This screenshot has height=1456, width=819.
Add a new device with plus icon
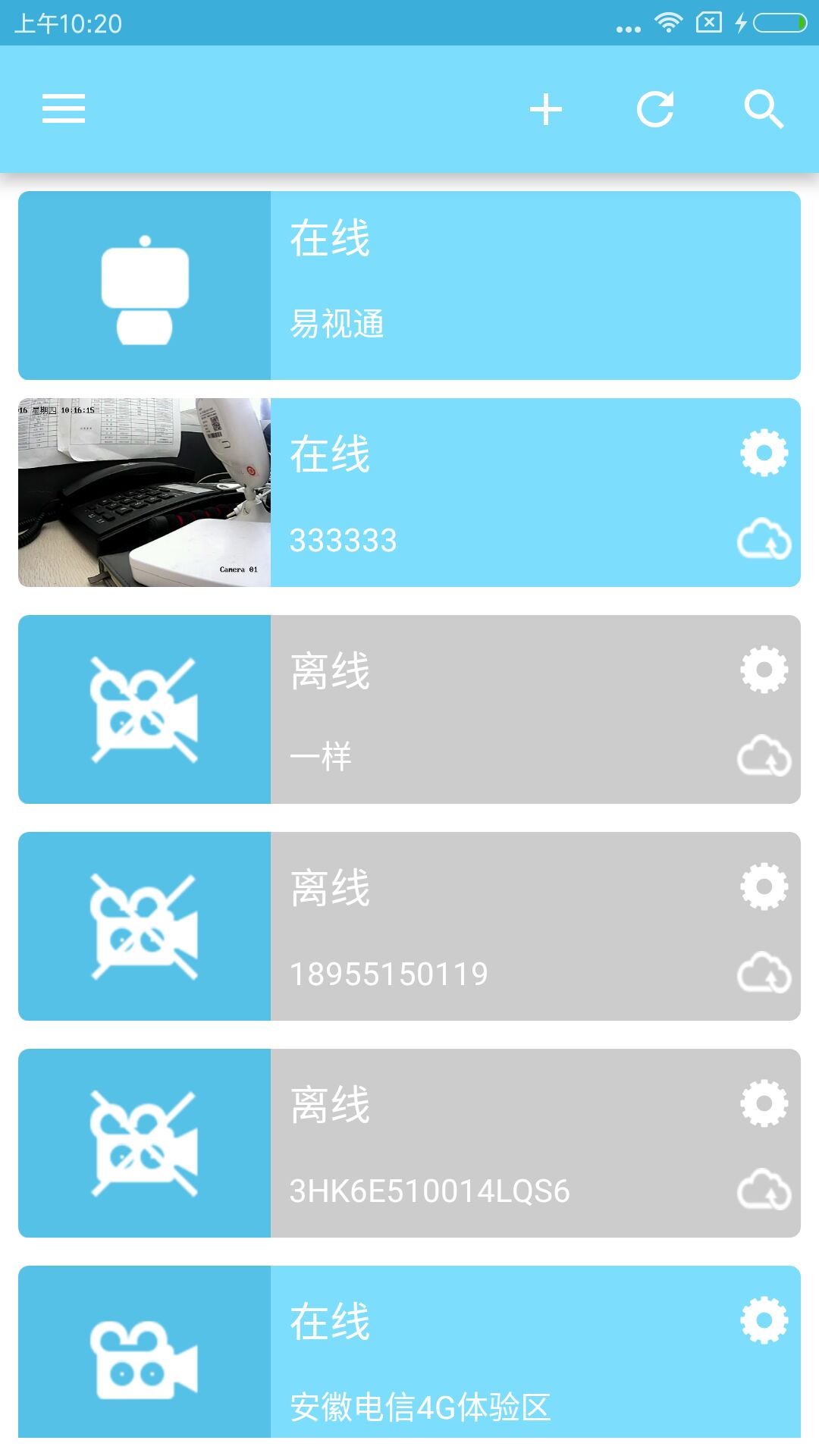pyautogui.click(x=546, y=109)
